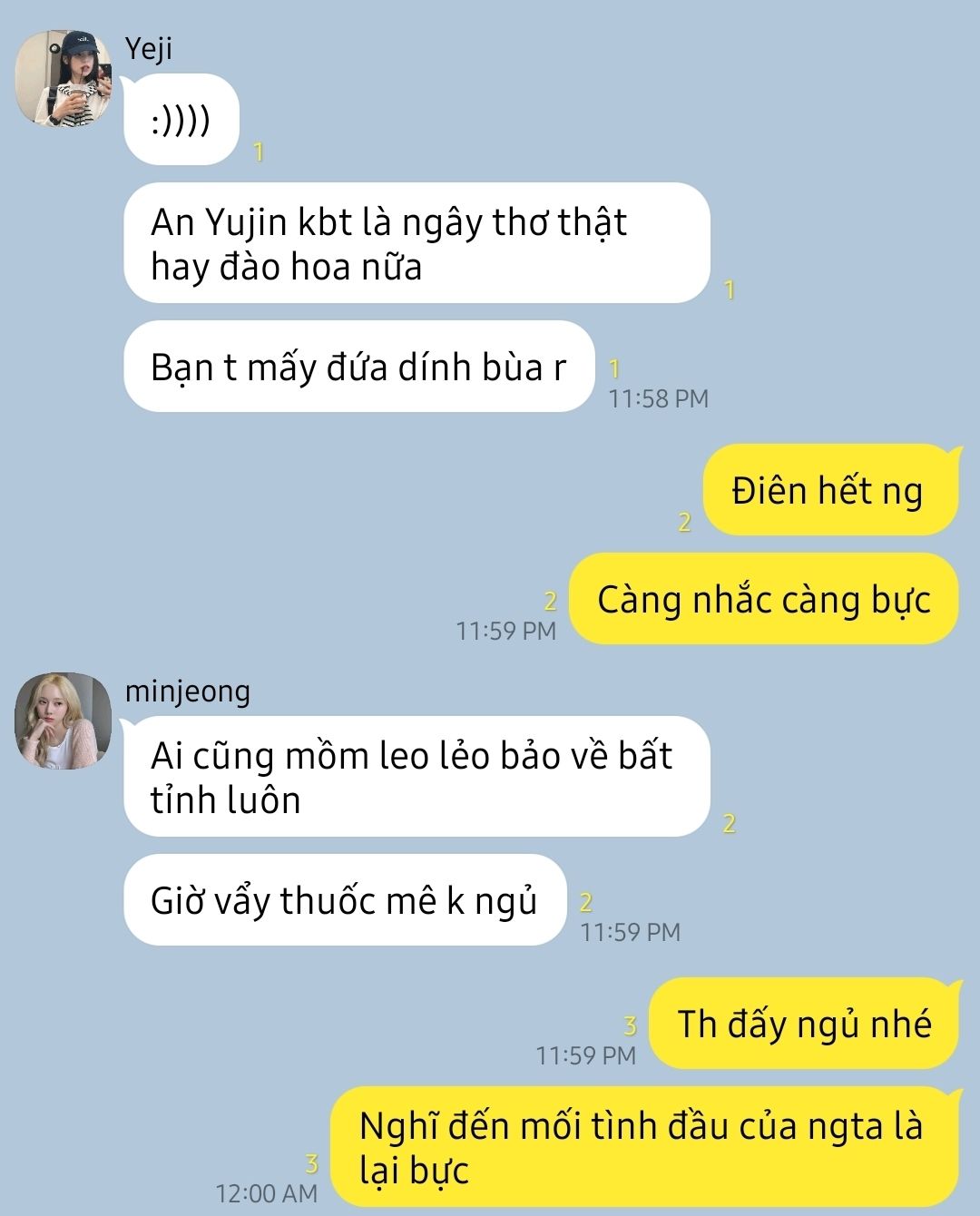This screenshot has width=980, height=1216.
Task: Open Yeji's profile picture
Action: (x=64, y=79)
